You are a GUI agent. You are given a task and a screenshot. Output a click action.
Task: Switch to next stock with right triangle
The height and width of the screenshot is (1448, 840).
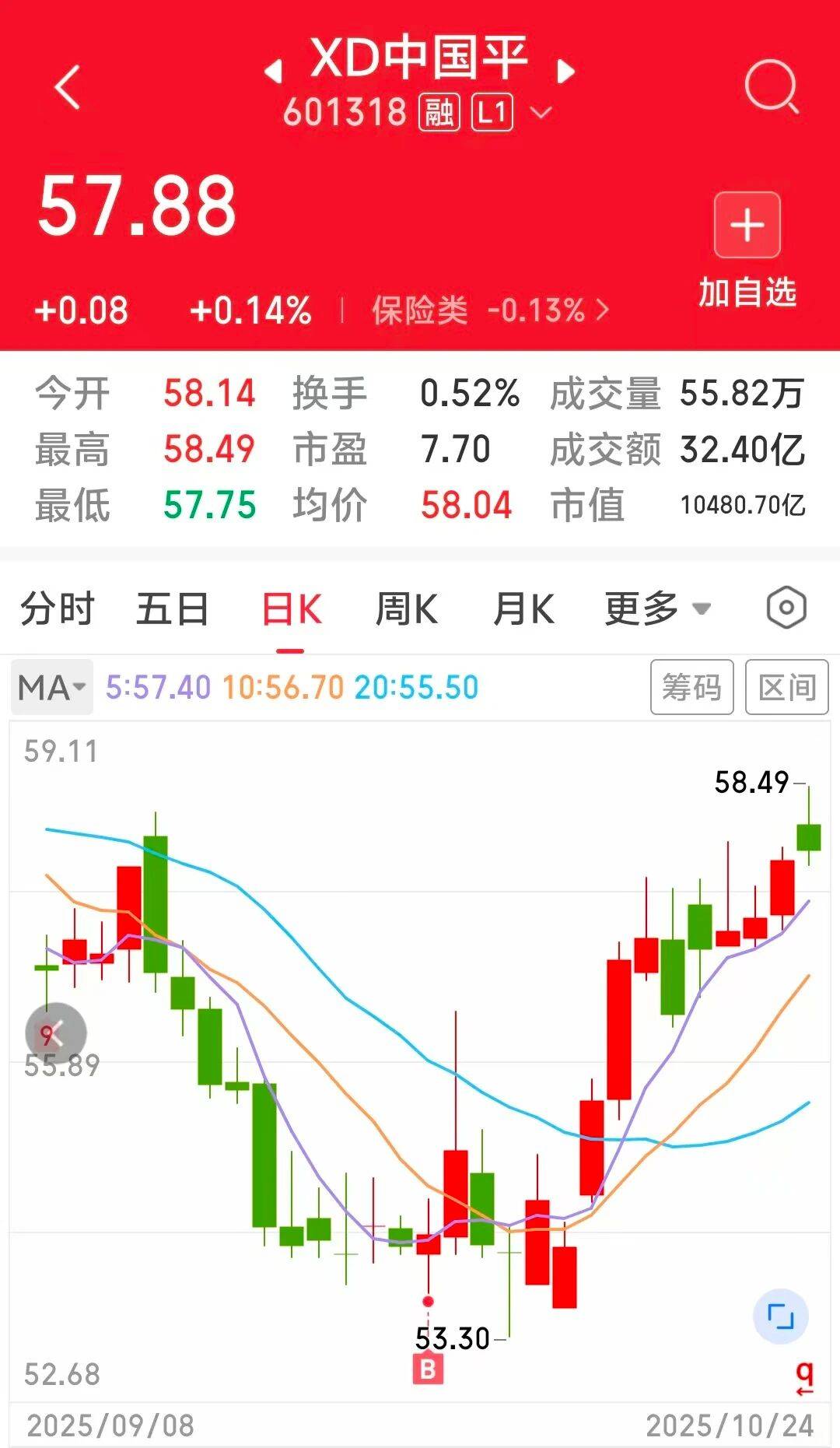point(566,72)
